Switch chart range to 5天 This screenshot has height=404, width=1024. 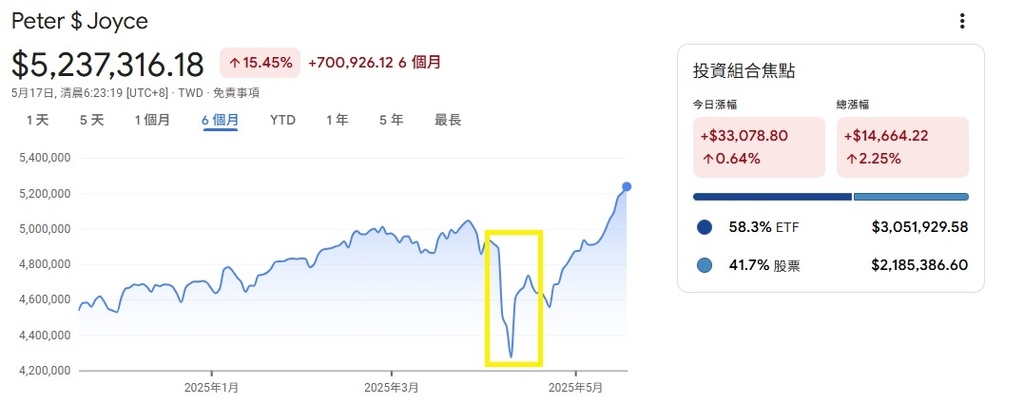point(91,120)
